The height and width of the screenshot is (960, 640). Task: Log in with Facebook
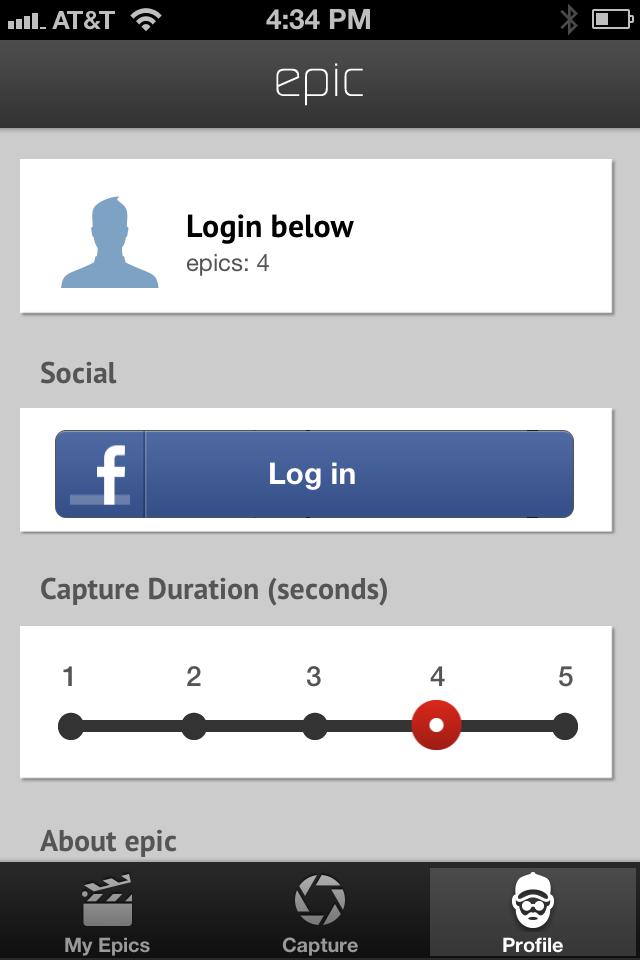coord(314,474)
